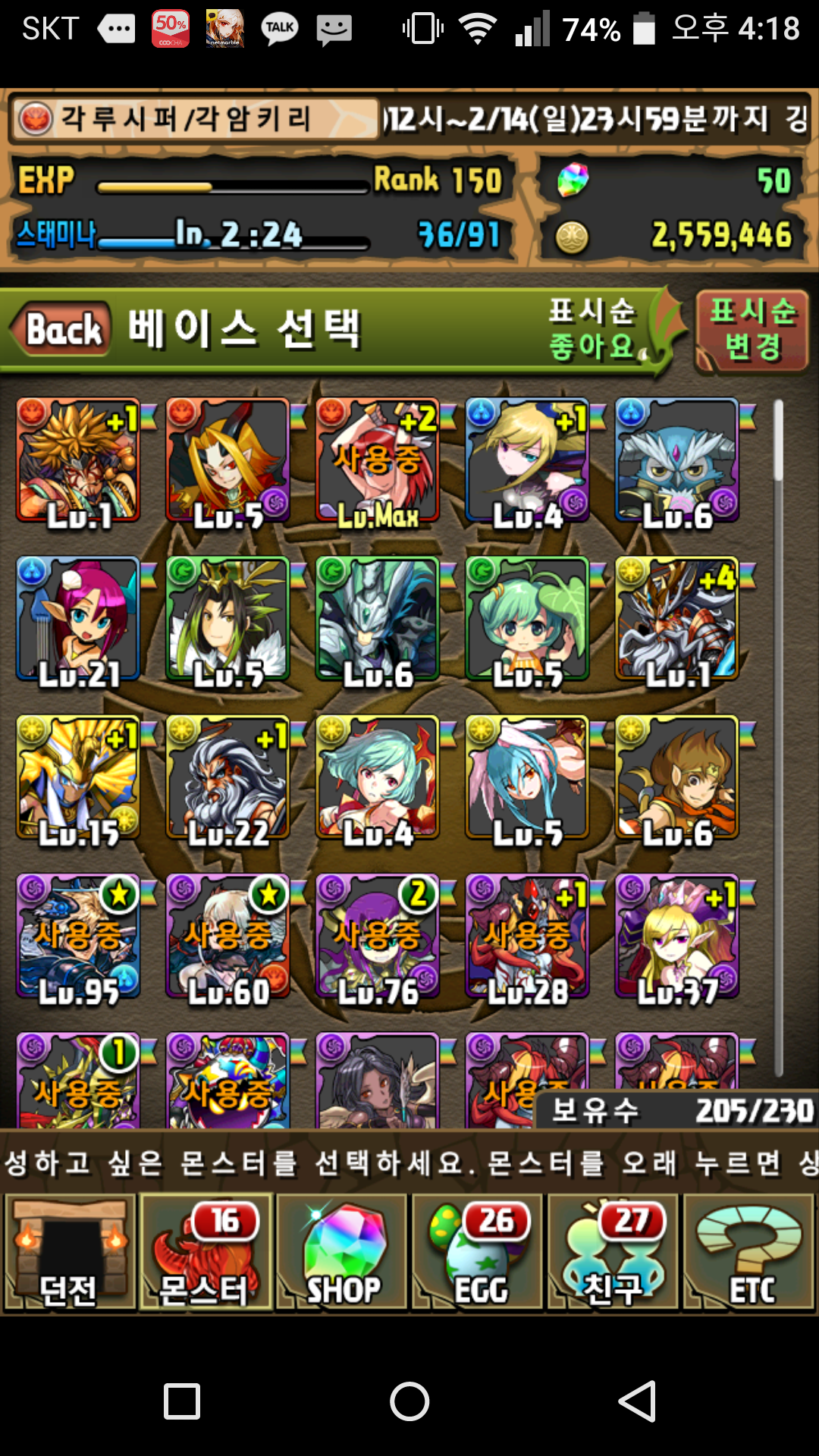
Task: Choose the fire Lv.1 +1 monster
Action: pos(78,460)
